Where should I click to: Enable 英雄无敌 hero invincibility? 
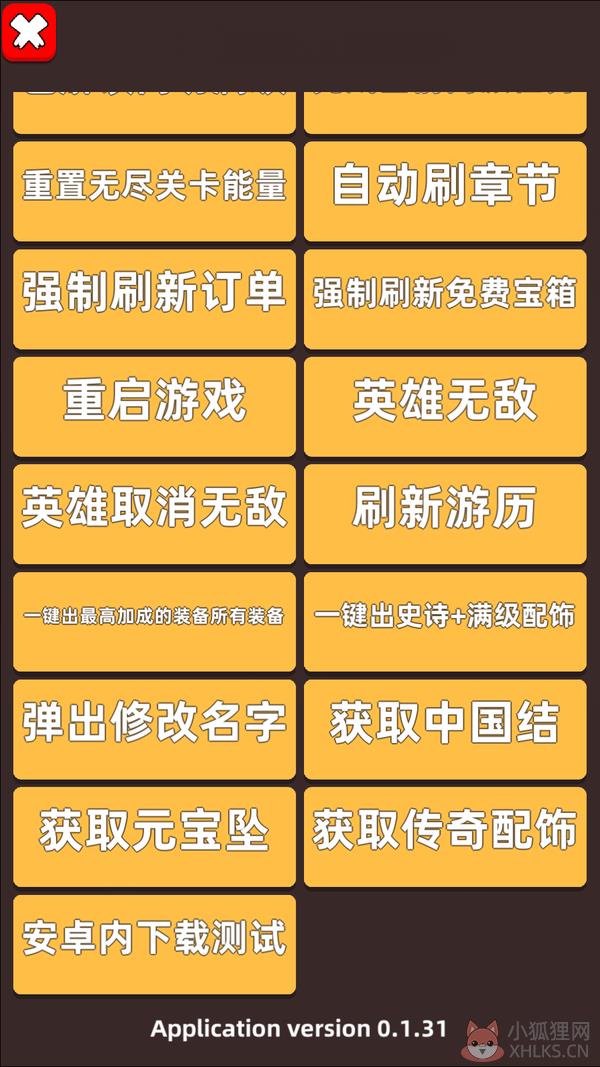[445, 406]
